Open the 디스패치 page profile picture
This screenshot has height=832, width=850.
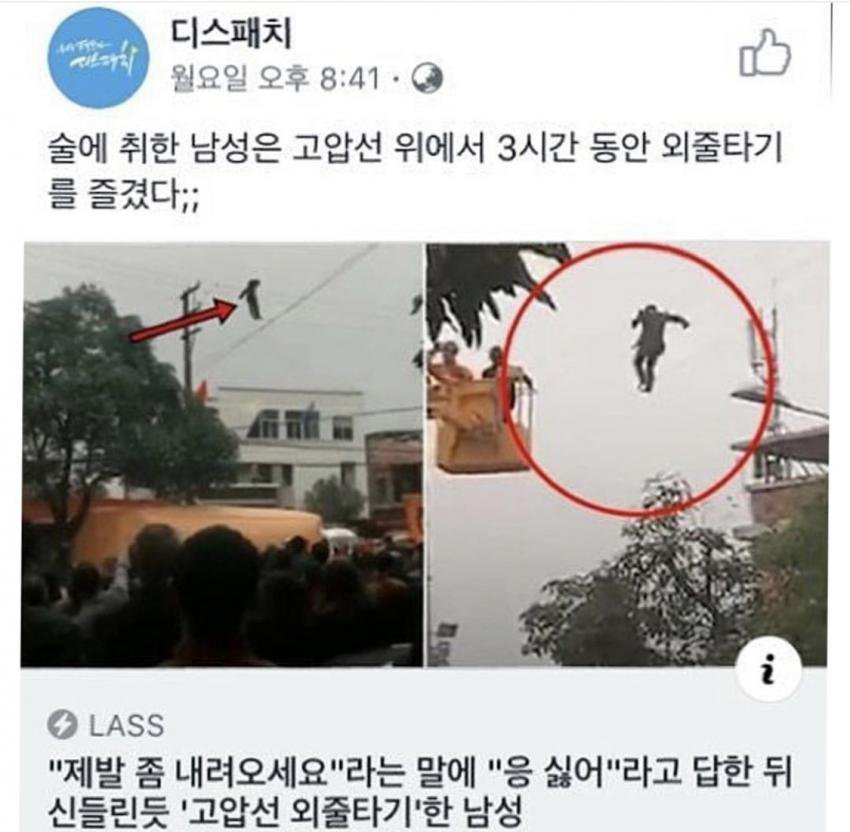tap(98, 58)
